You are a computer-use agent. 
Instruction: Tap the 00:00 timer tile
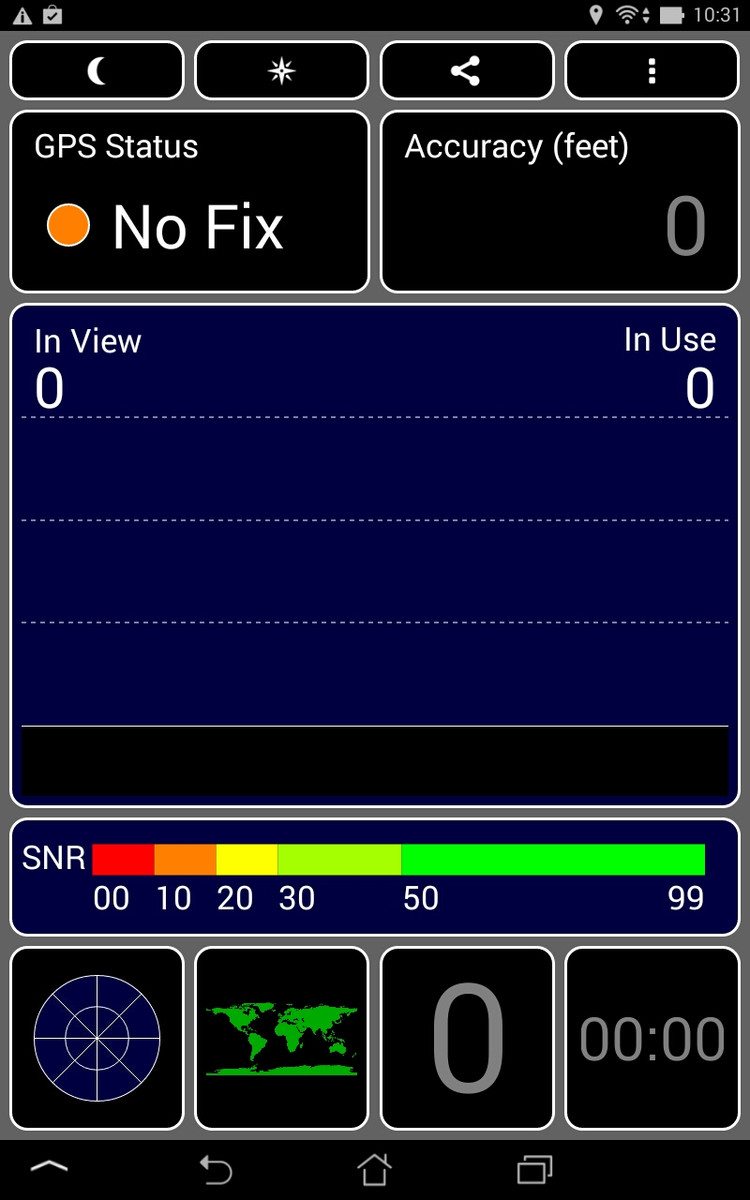[652, 1038]
